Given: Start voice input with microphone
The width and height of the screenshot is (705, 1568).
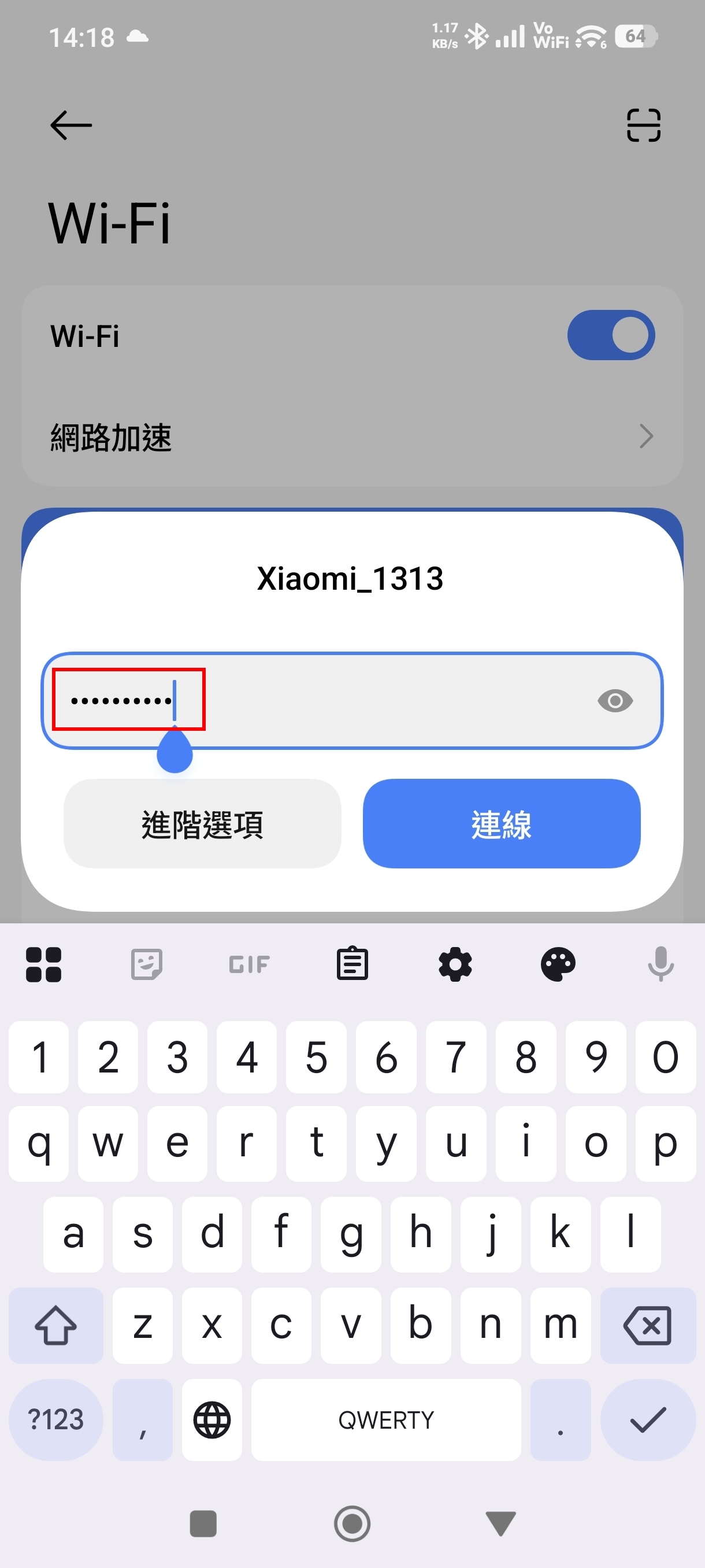Looking at the screenshot, I should coord(661,964).
